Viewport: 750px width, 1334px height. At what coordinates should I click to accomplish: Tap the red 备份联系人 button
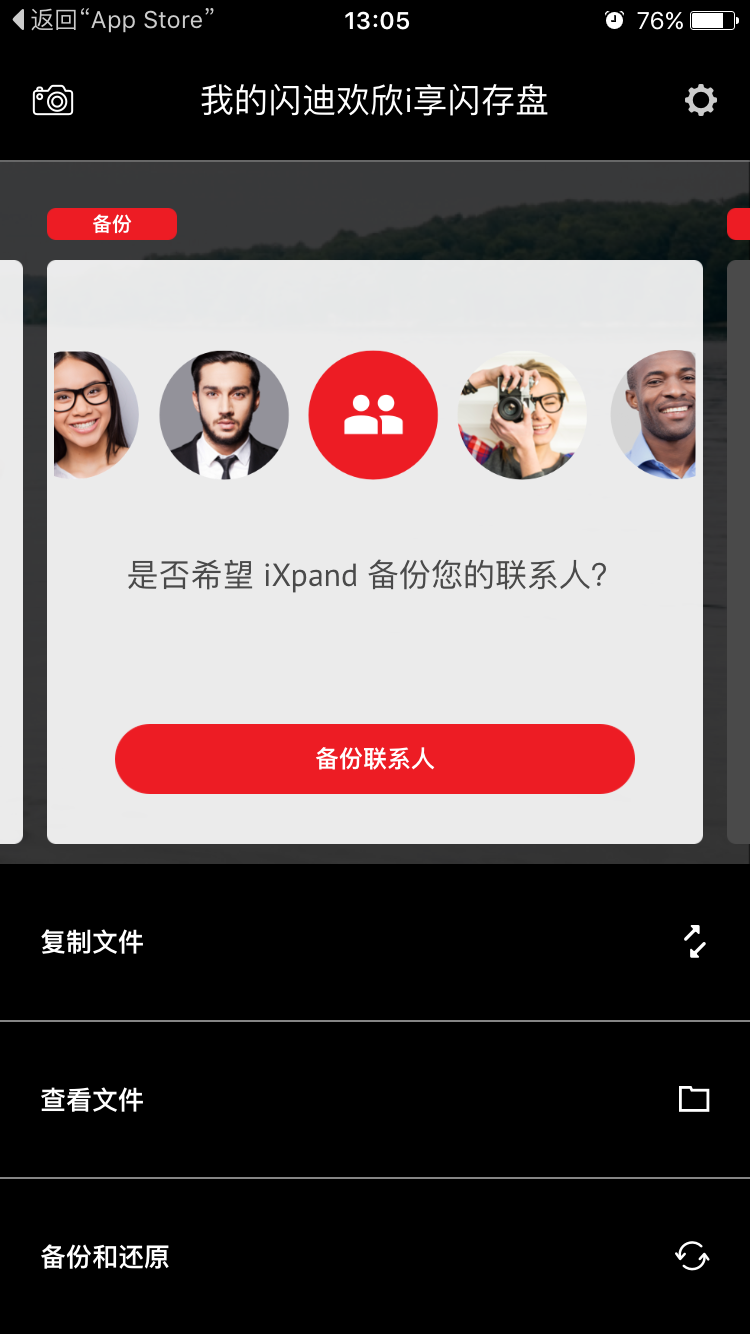tap(375, 759)
